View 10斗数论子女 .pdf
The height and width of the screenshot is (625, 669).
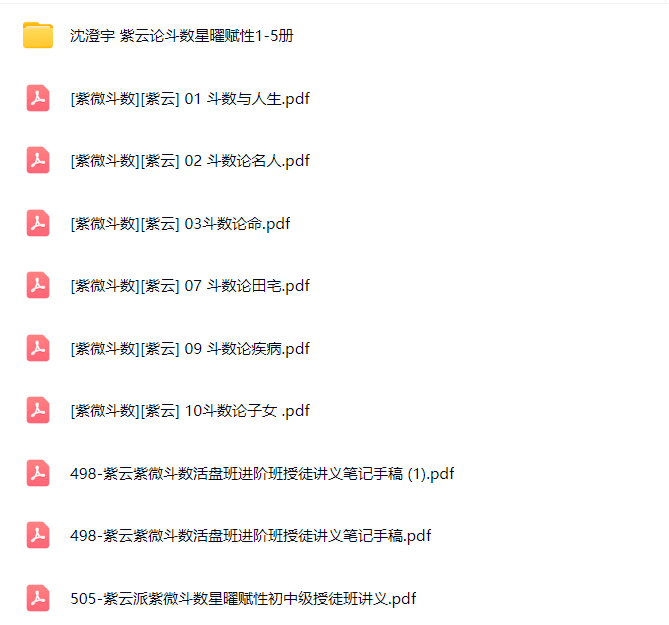(x=190, y=411)
